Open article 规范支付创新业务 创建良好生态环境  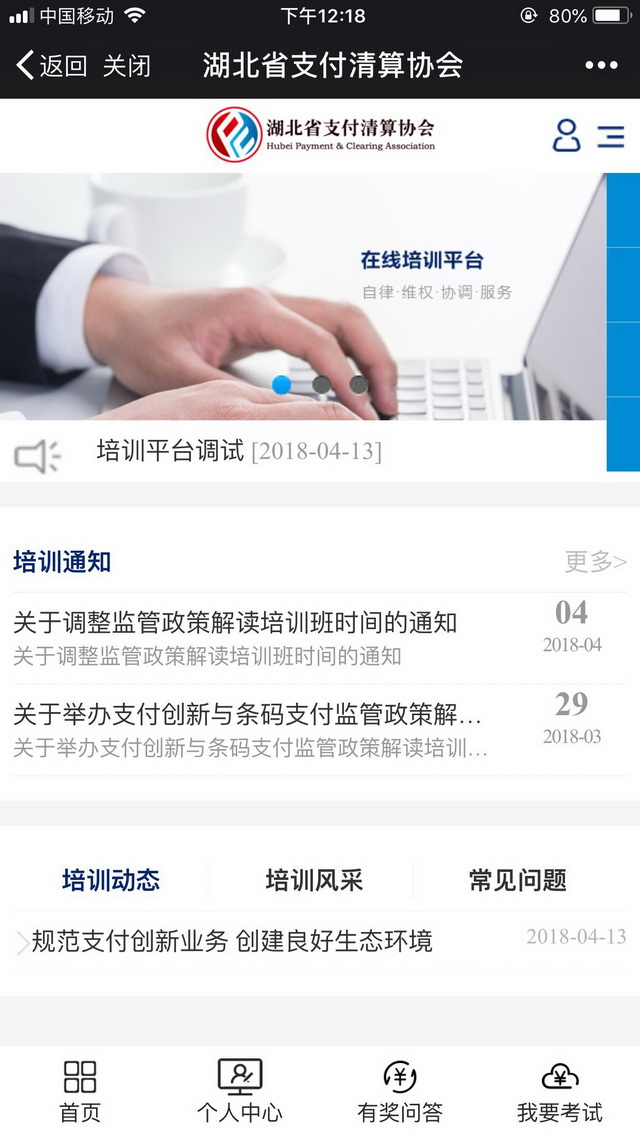point(232,941)
